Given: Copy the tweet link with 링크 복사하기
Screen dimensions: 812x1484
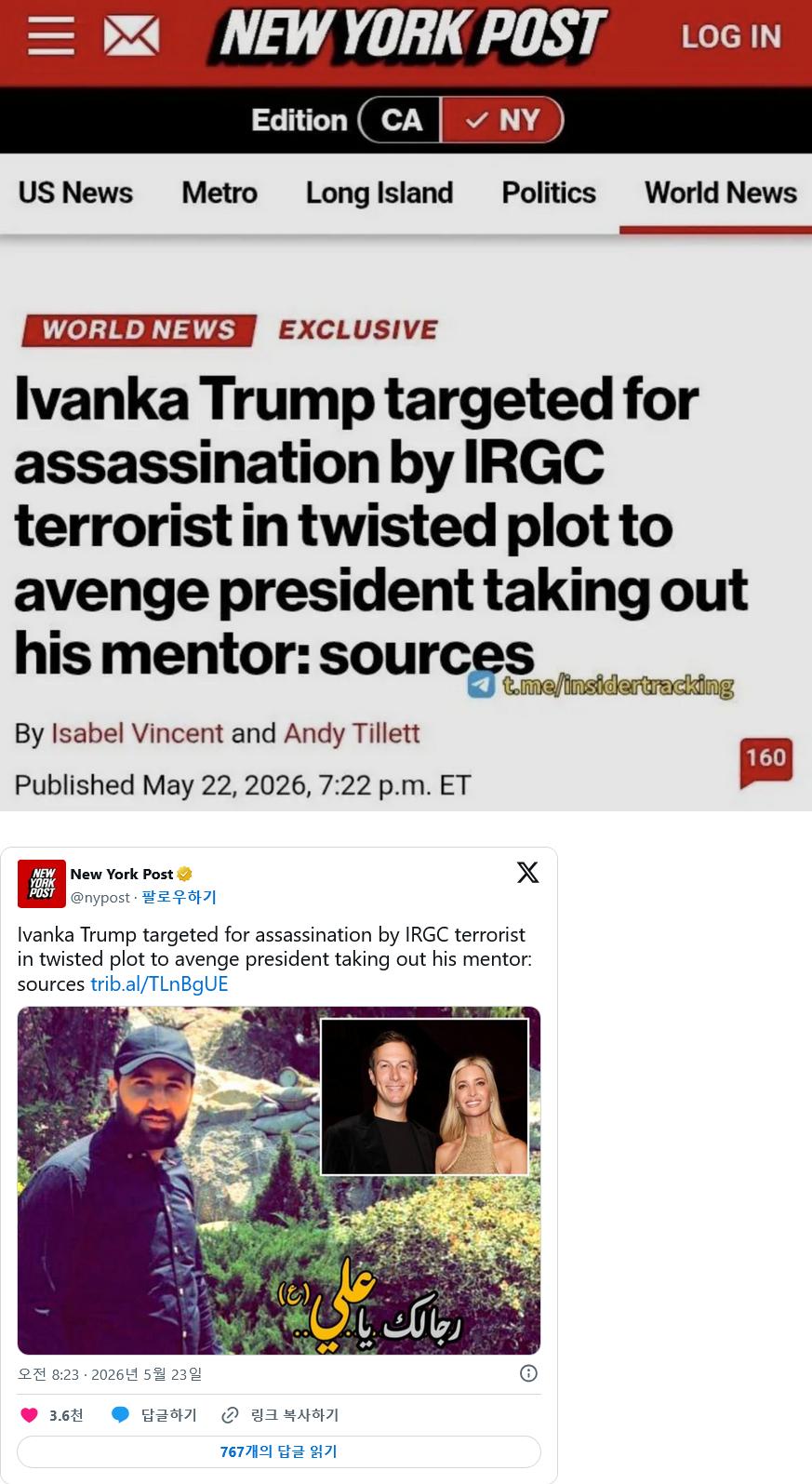Looking at the screenshot, I should (x=280, y=1415).
